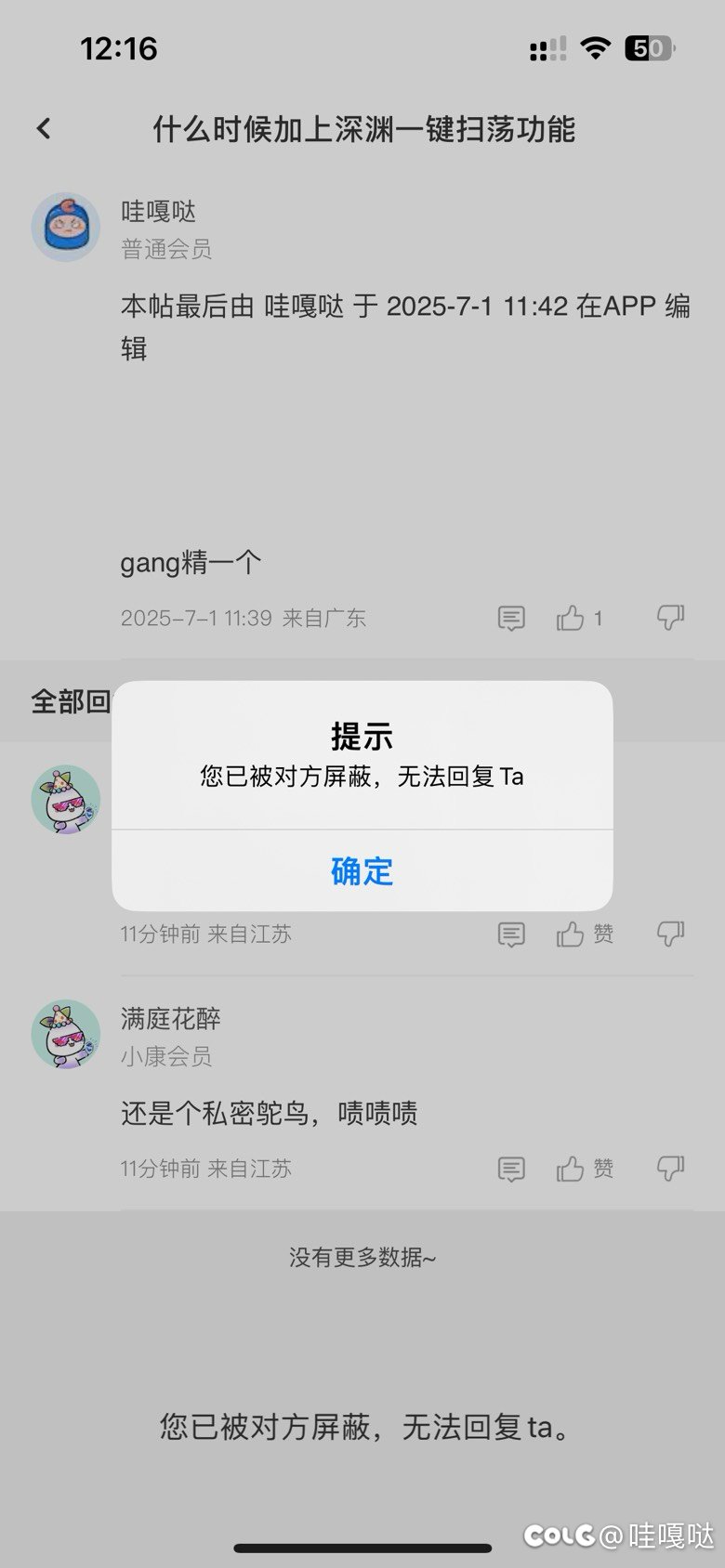Open the username 满庭花醉
Image resolution: width=725 pixels, height=1568 pixels.
coord(171,1019)
